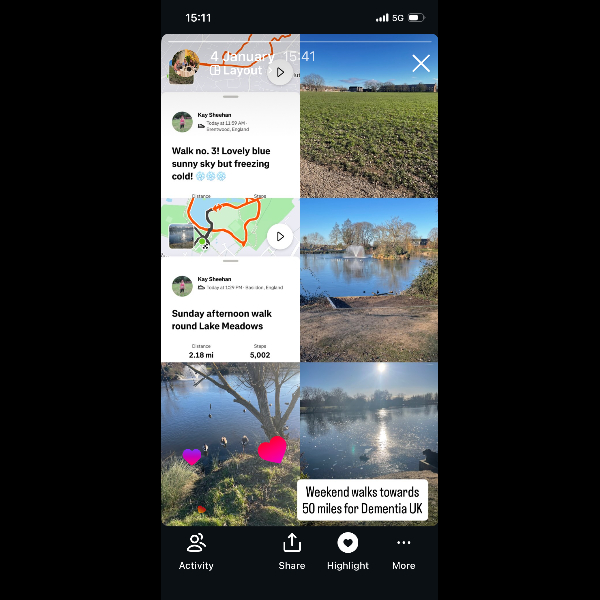
Task: Open story Activity viewers
Action: pyautogui.click(x=196, y=550)
